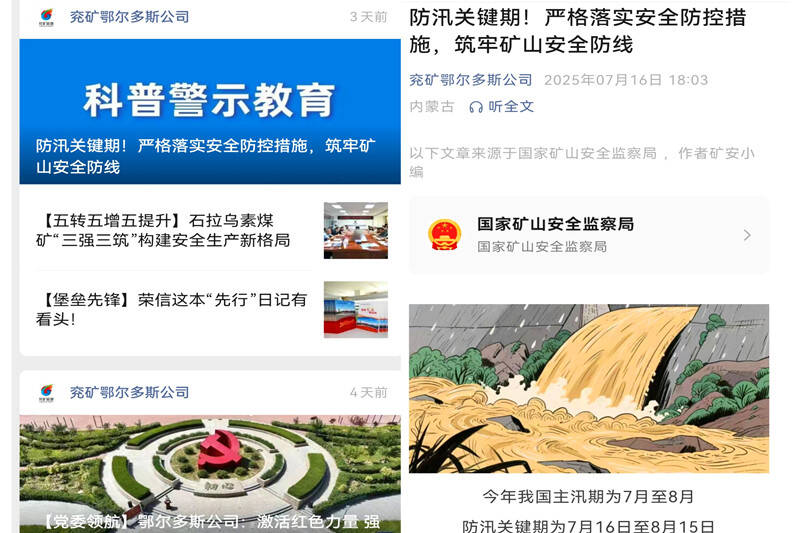Open the 五转五增五提升 石拉乌素煤矿 article
The width and height of the screenshot is (800, 533).
pyautogui.click(x=166, y=230)
